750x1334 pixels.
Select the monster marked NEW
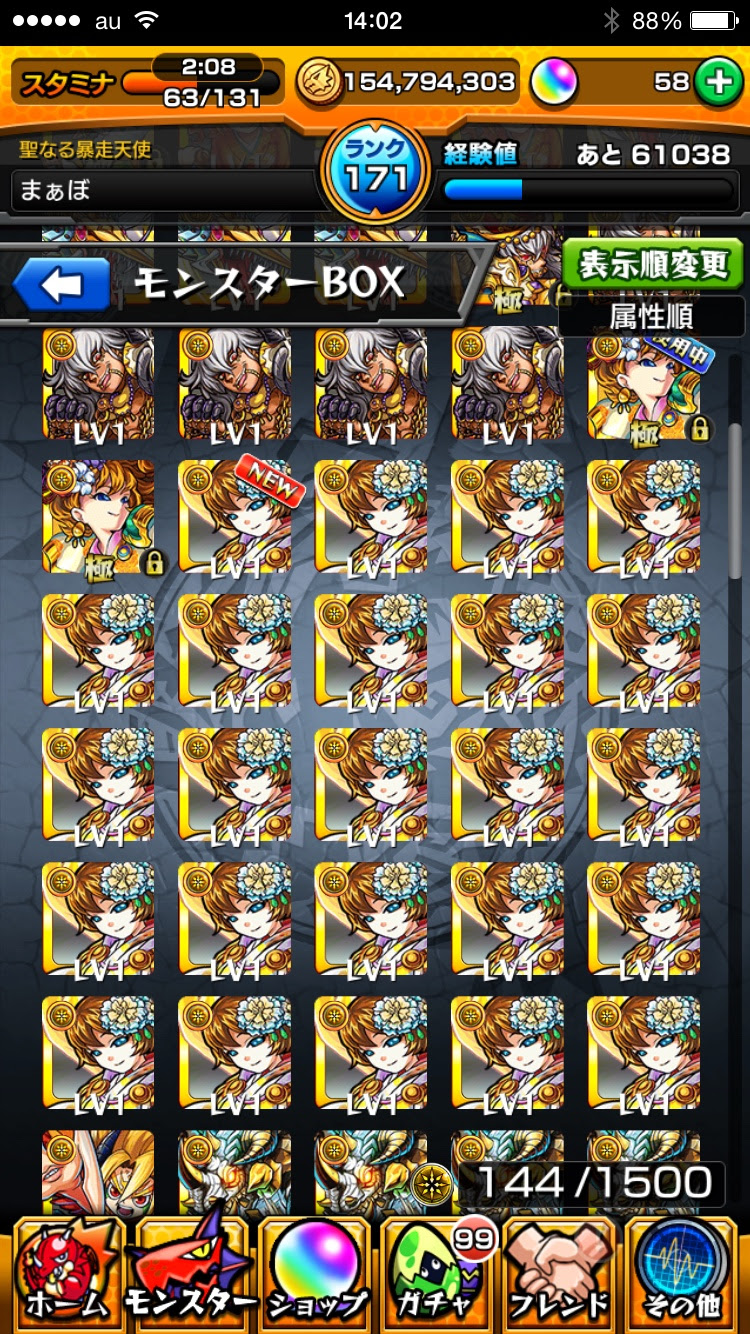(x=235, y=517)
